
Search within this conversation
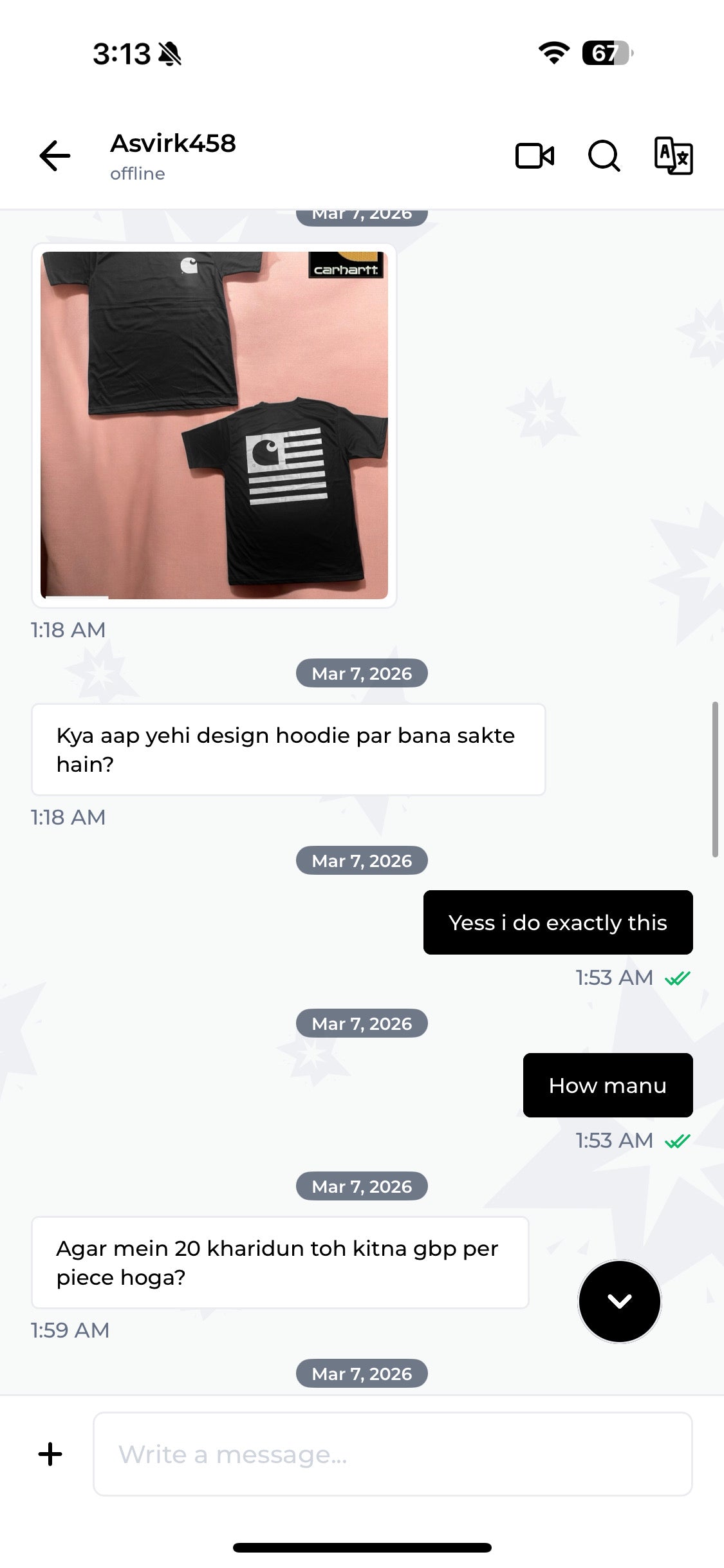[x=604, y=156]
